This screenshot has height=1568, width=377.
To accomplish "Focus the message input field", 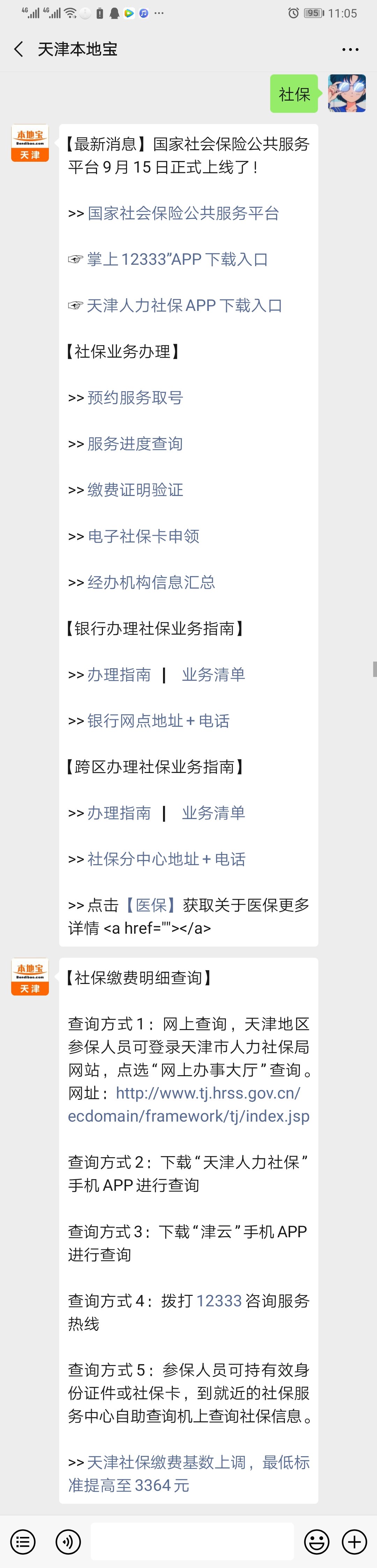I will pos(192,1542).
